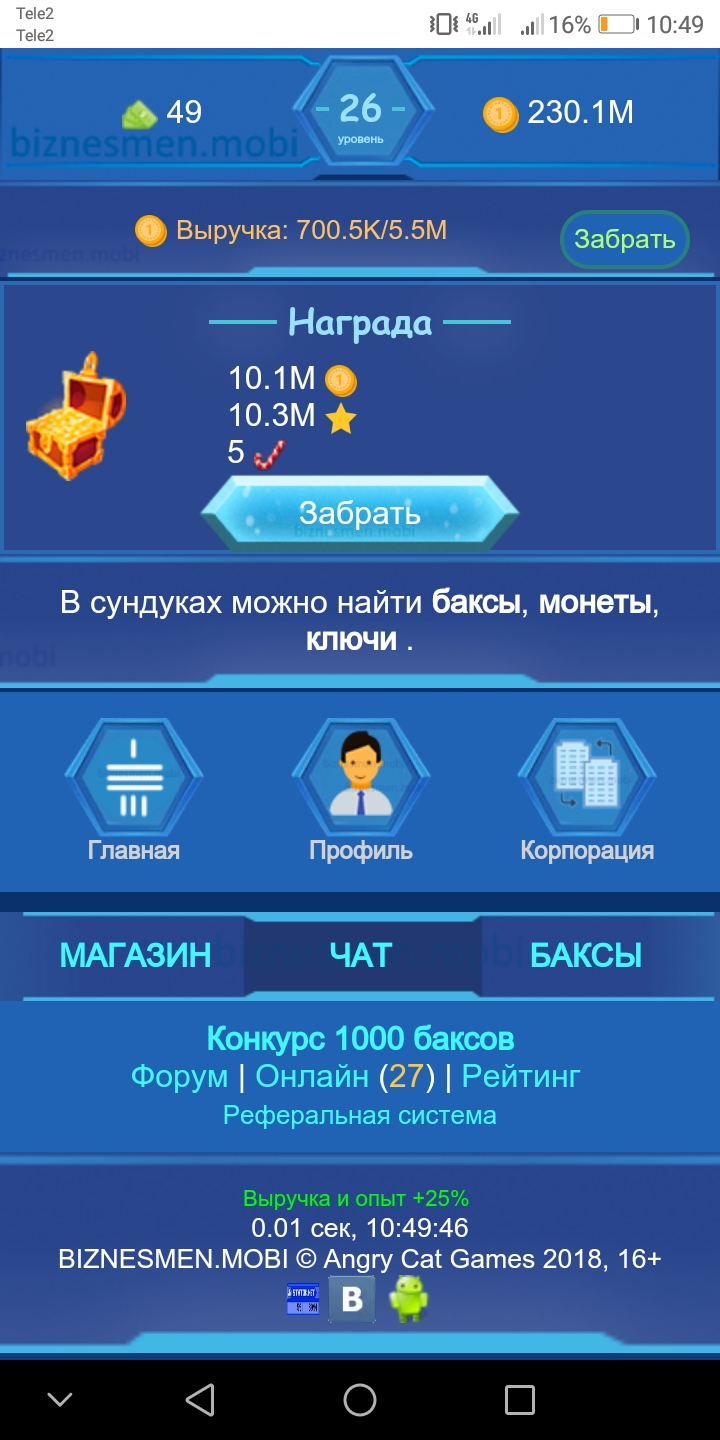The image size is (720, 1440).
Task: Tap the statistics counter badge in the footer
Action: point(303,1299)
